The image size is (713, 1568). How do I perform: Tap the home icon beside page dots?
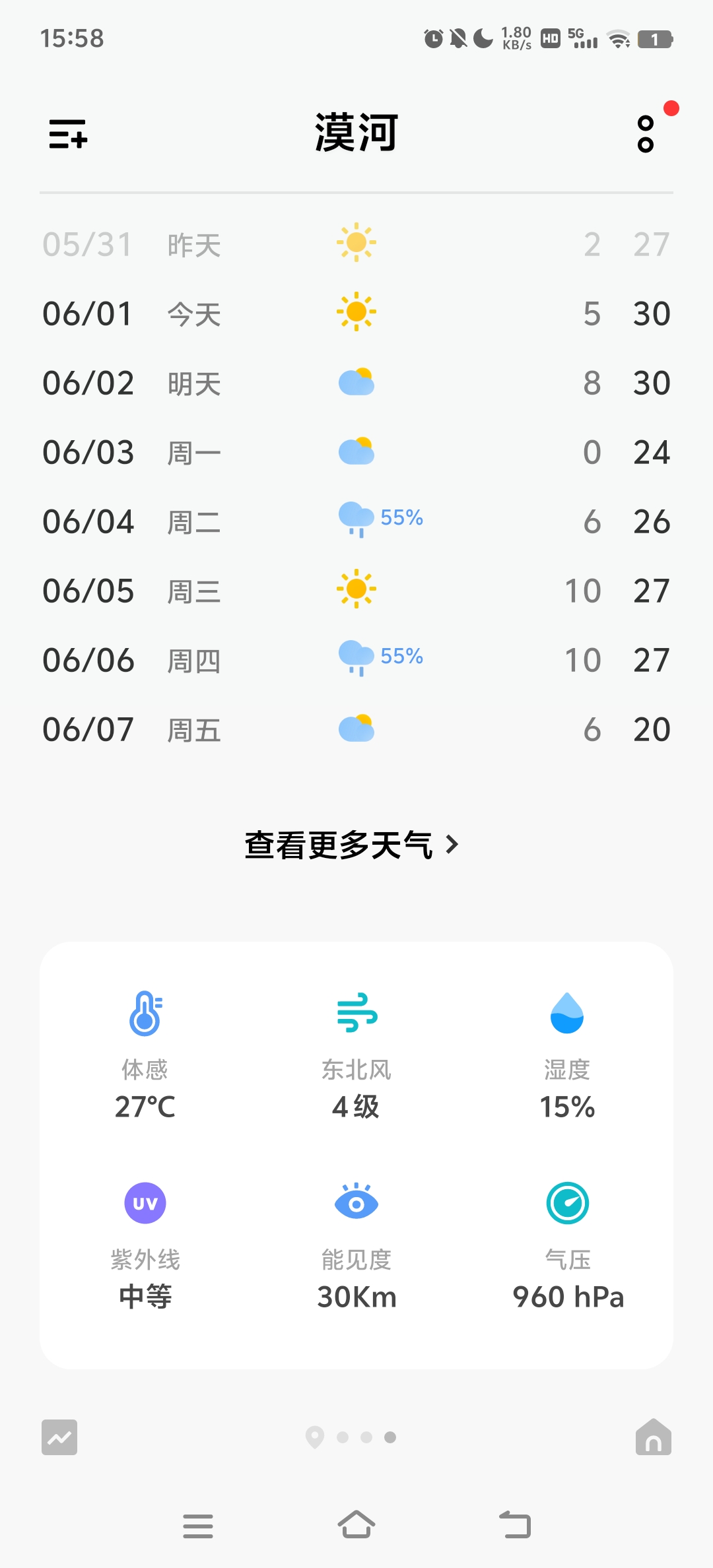(x=653, y=1437)
